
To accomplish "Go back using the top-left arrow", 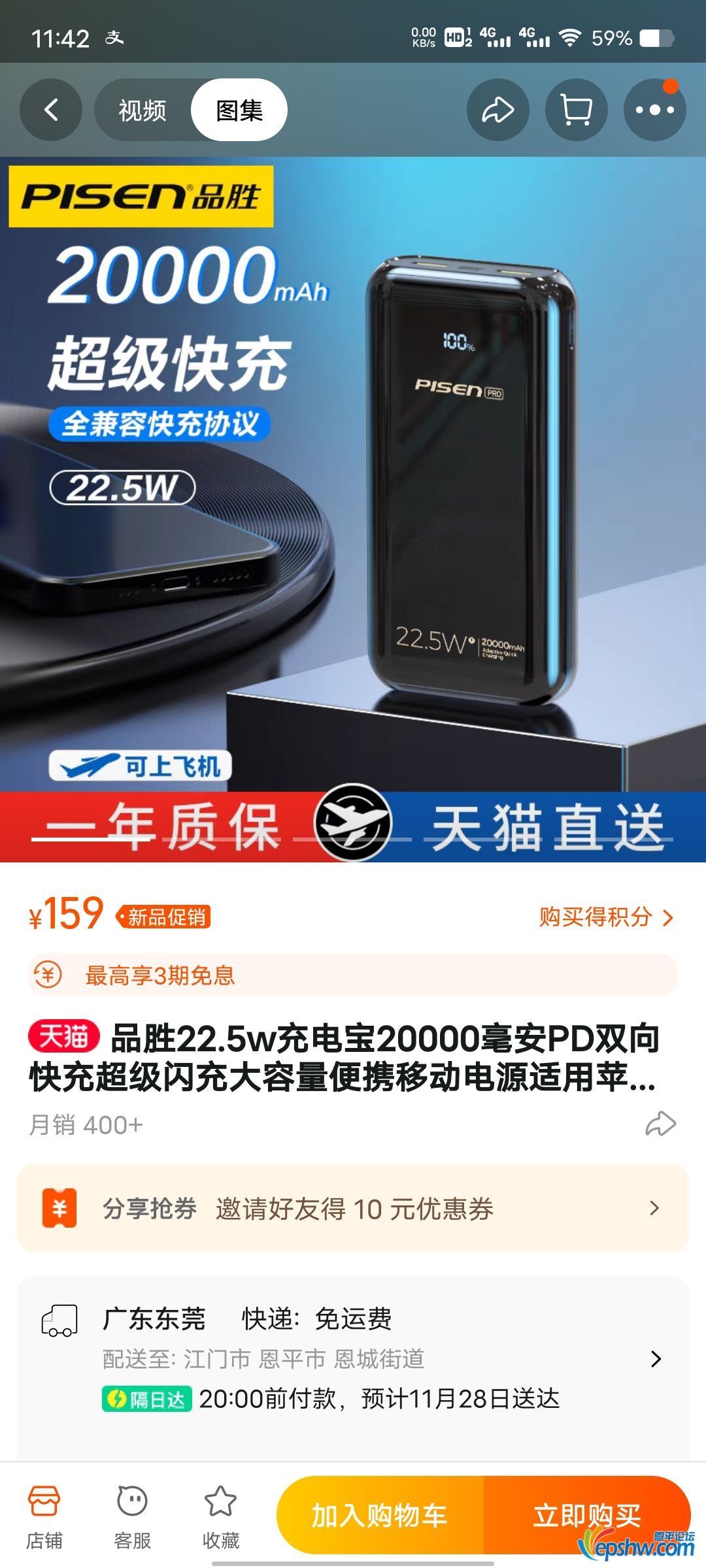I will [51, 110].
